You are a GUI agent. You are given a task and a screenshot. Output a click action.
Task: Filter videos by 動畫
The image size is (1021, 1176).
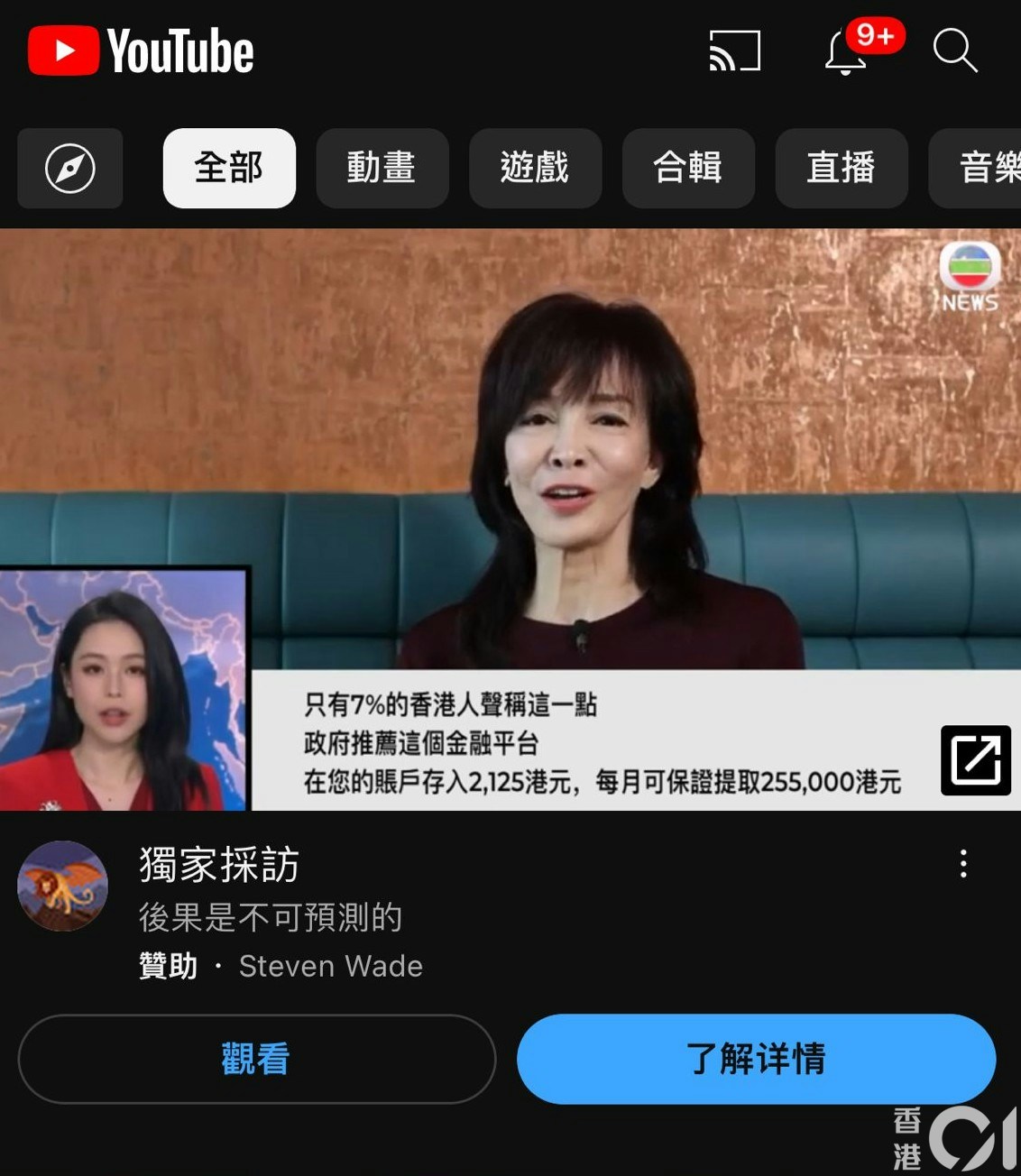point(382,169)
